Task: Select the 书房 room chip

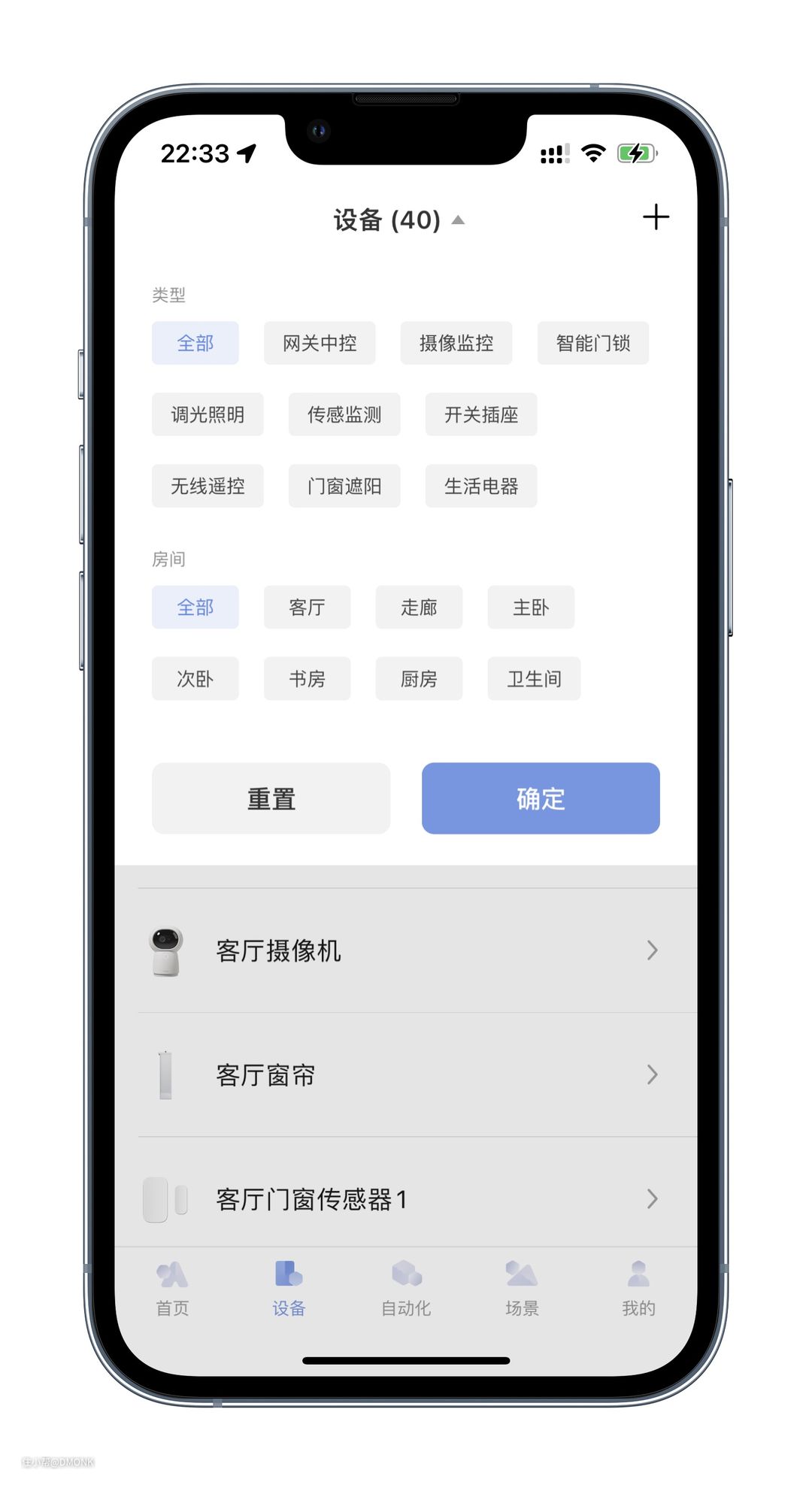Action: (x=307, y=678)
